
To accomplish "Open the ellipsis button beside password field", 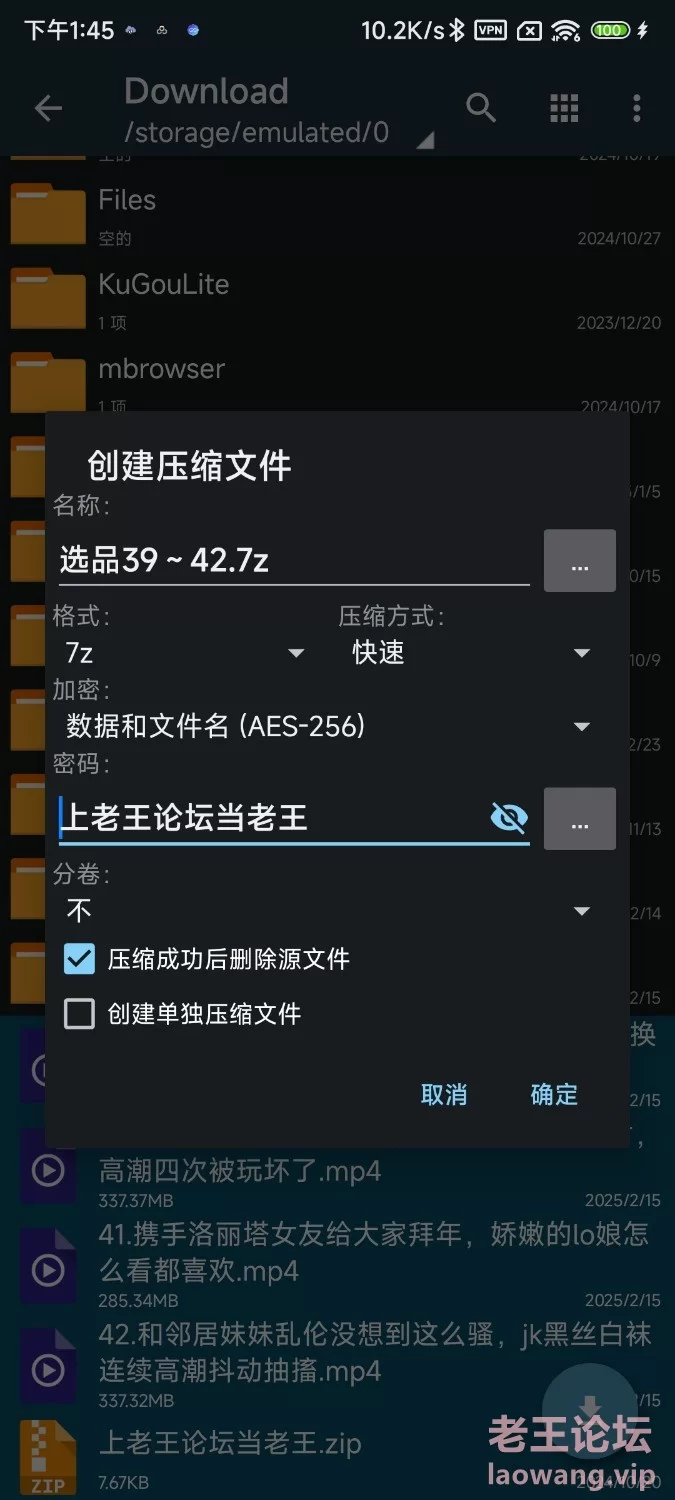I will coord(579,819).
